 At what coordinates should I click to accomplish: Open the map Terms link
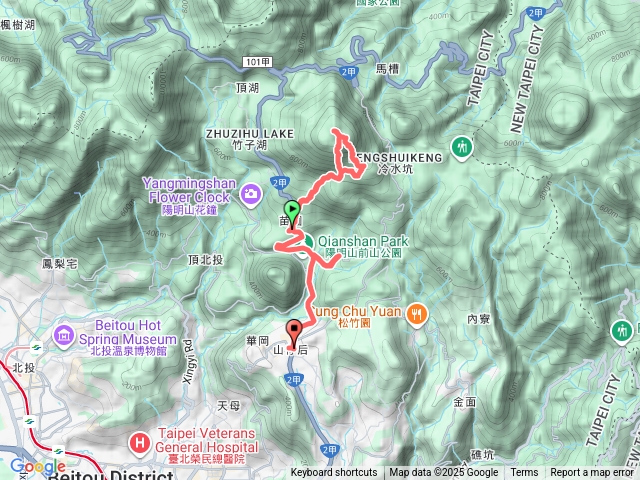524,473
